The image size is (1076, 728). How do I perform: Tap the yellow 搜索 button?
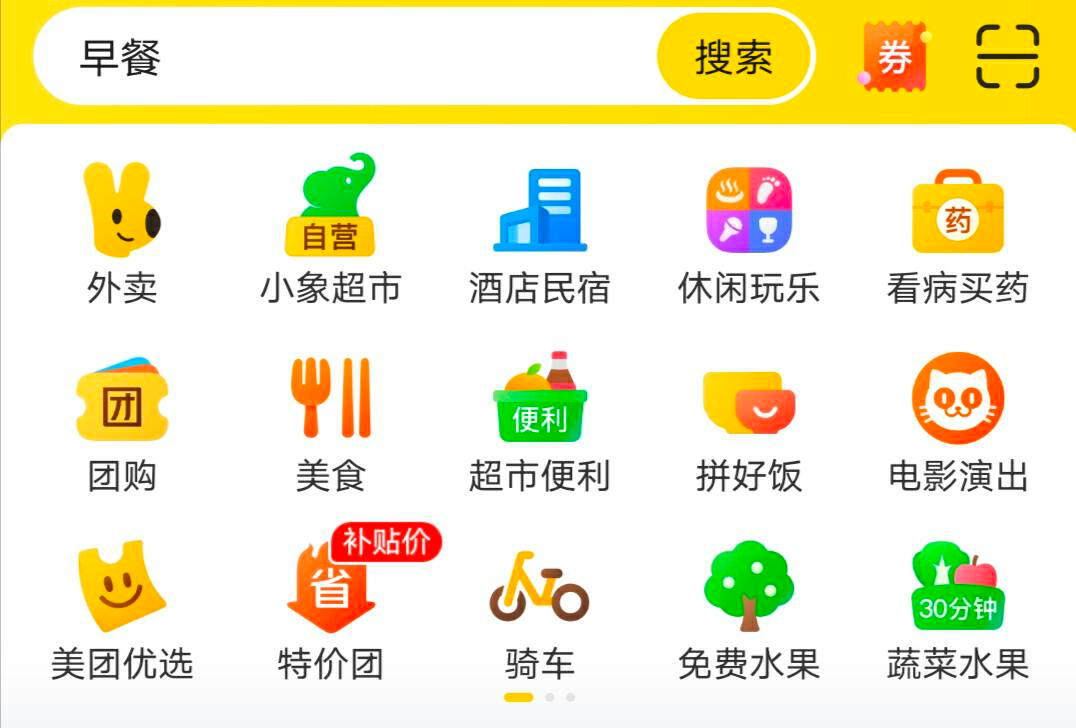(733, 57)
